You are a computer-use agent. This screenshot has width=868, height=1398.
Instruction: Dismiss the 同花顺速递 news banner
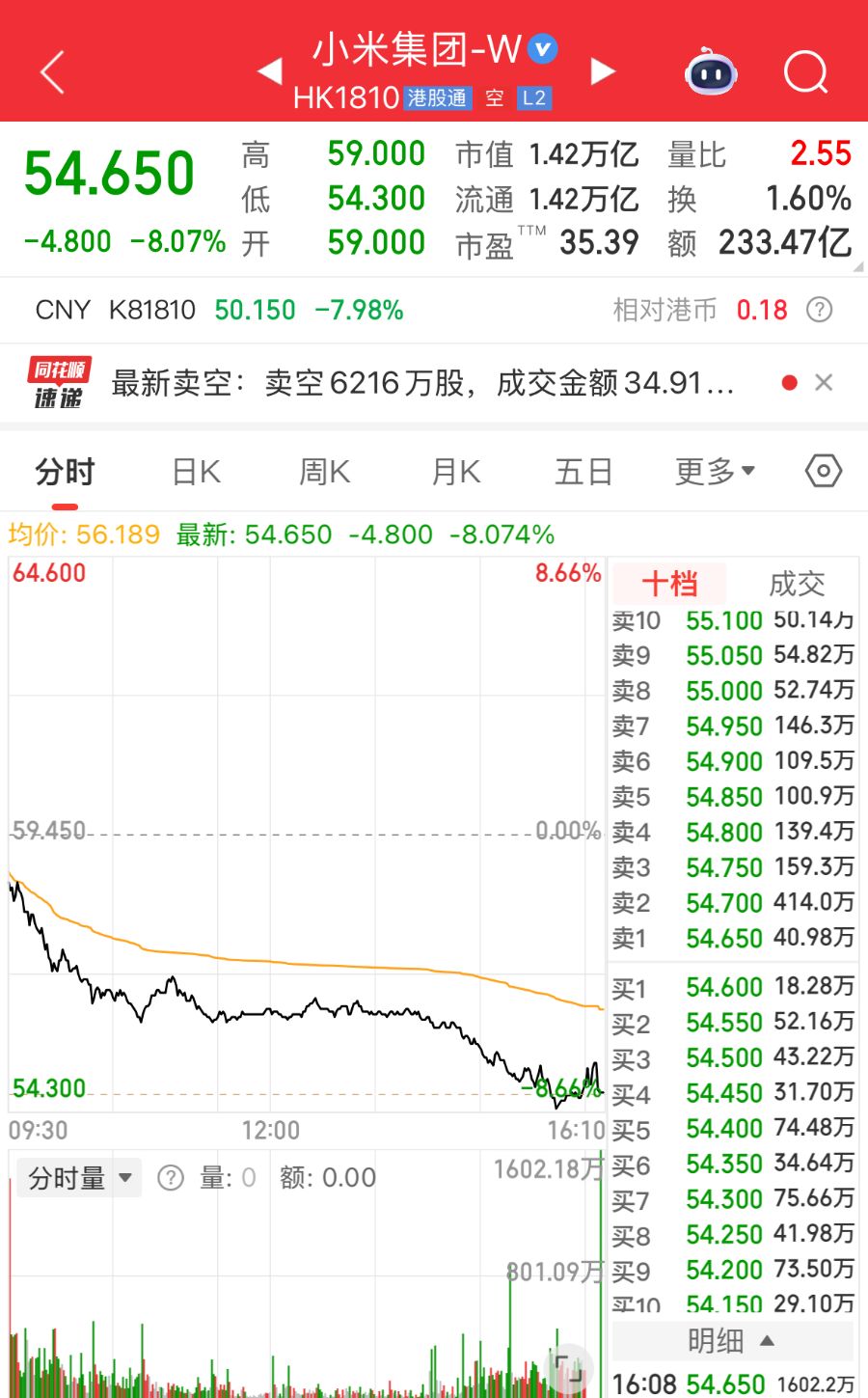tap(824, 383)
